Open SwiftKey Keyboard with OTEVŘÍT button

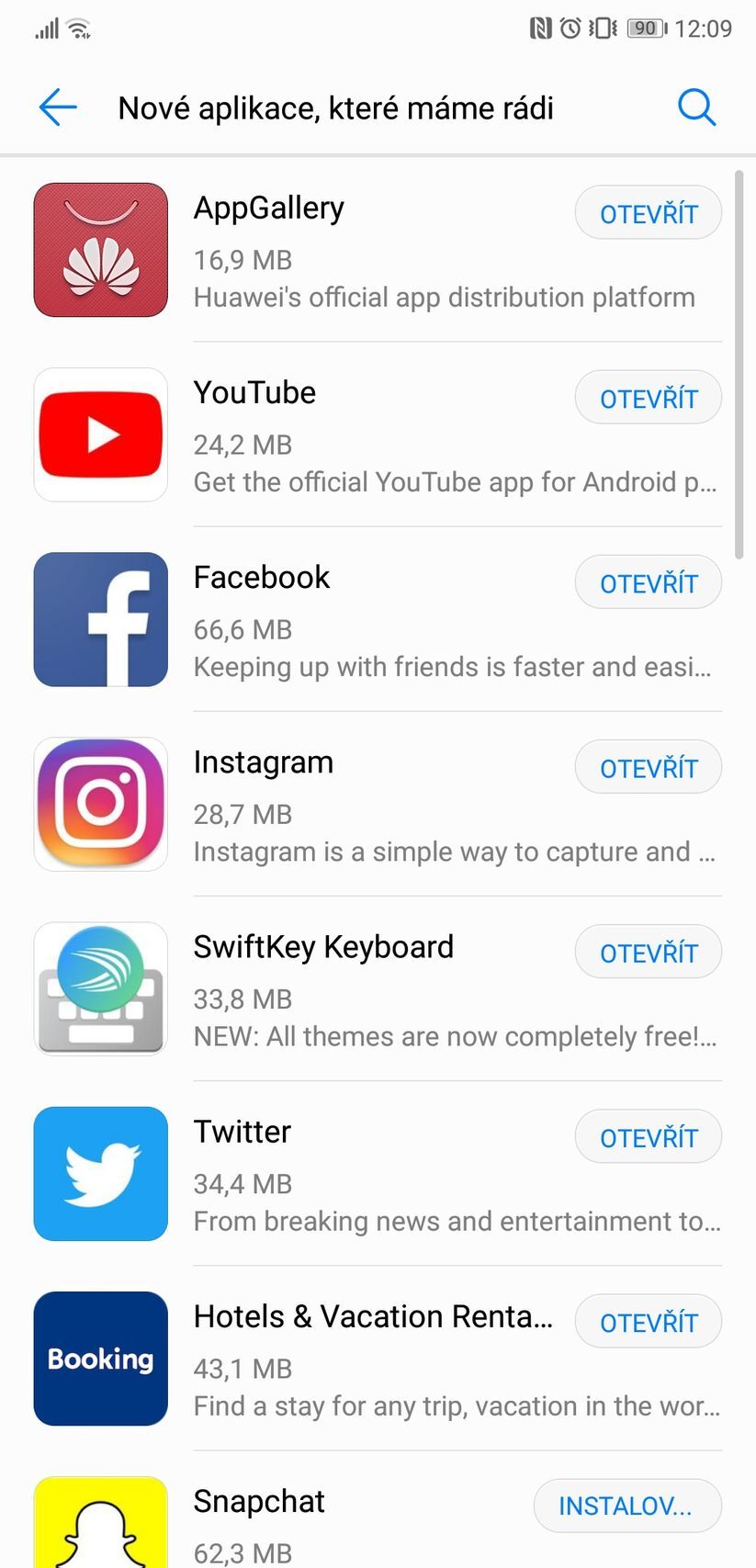[649, 952]
